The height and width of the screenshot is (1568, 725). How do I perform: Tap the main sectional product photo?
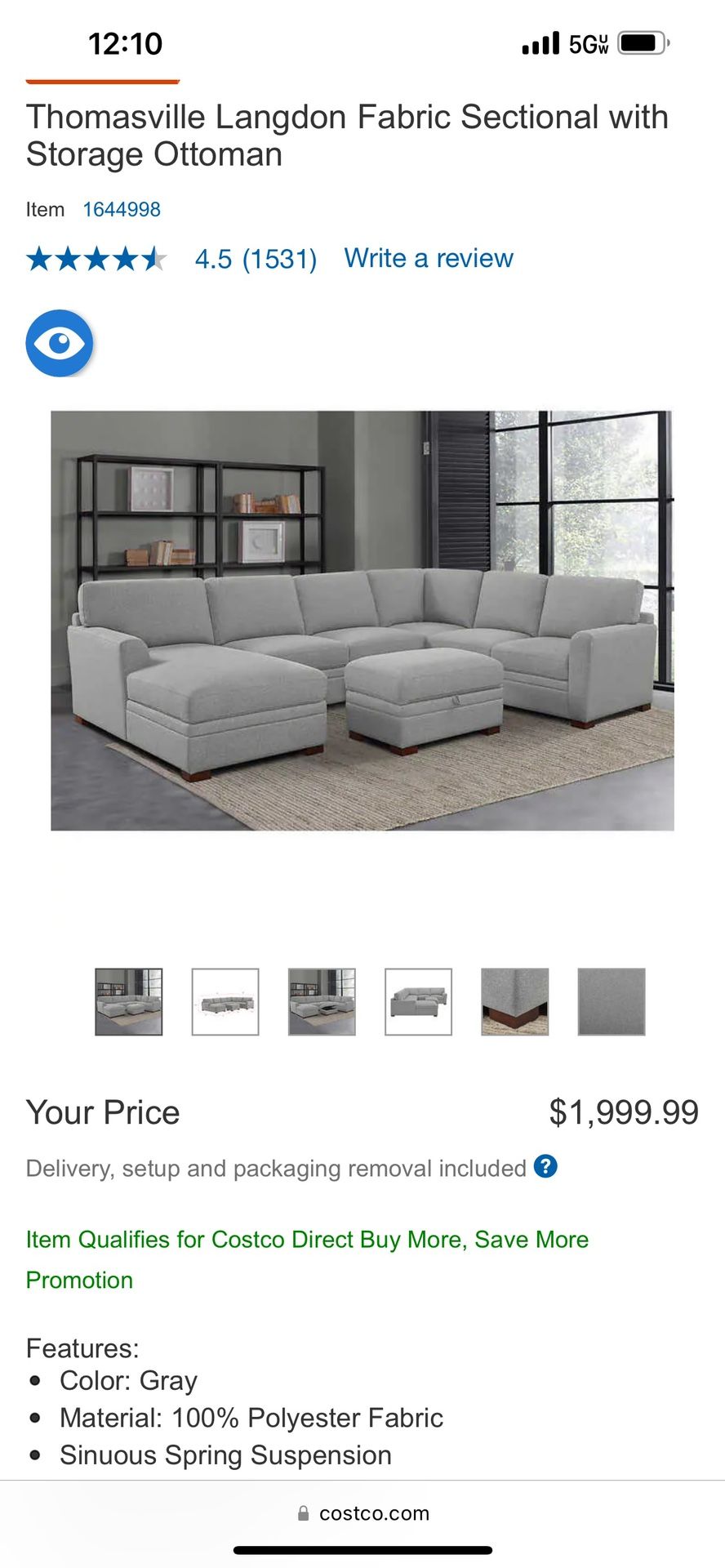coord(362,621)
